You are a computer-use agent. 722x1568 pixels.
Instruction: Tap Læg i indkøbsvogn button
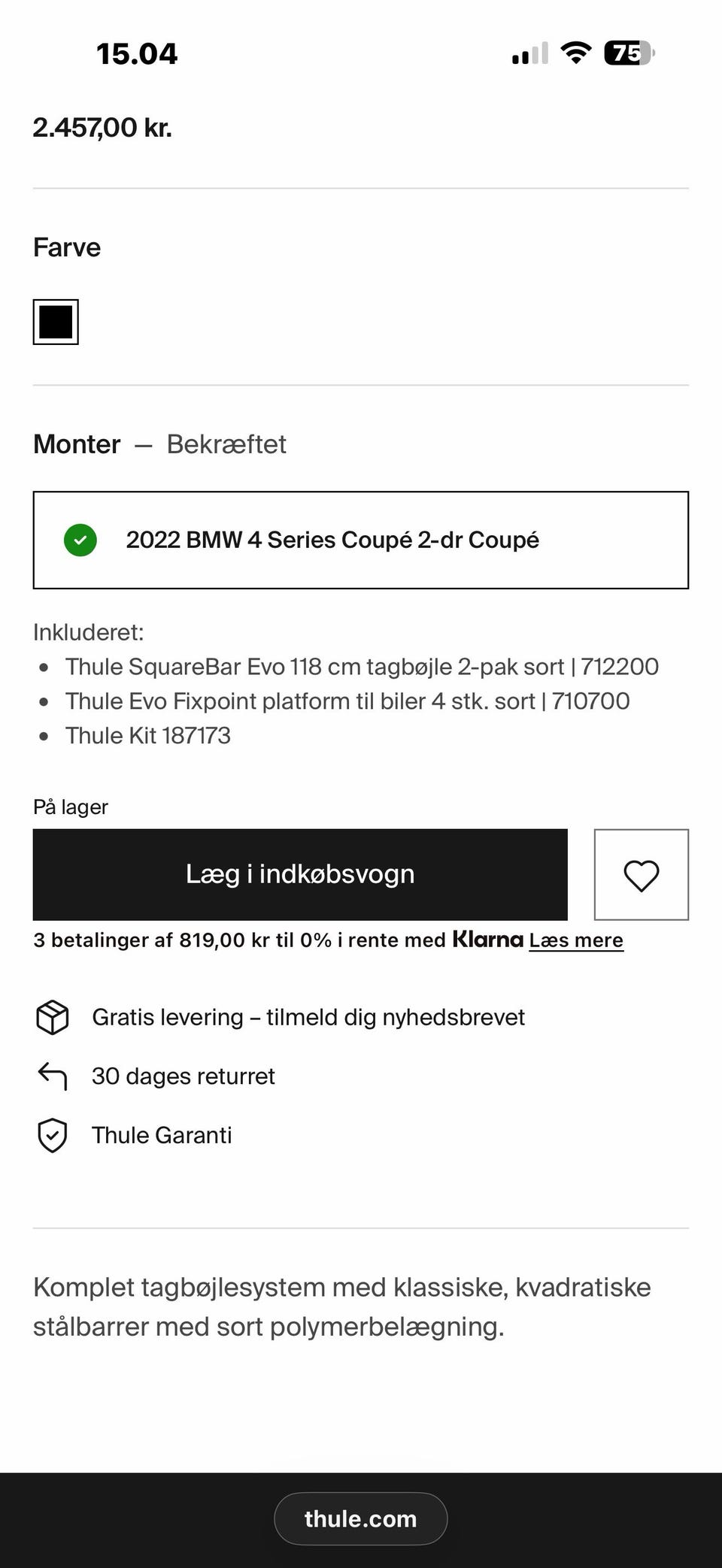click(300, 874)
